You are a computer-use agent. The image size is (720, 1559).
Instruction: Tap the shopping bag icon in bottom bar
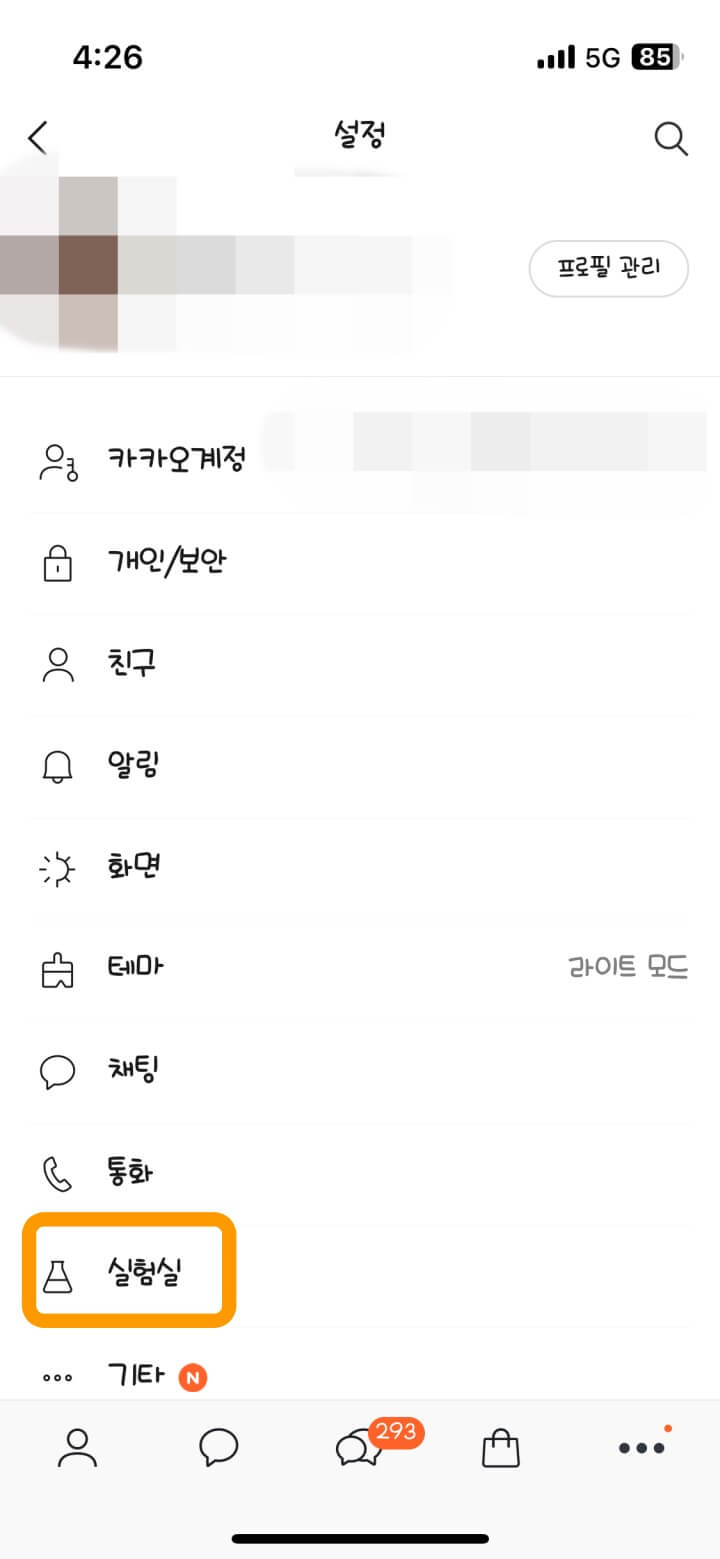point(499,1446)
